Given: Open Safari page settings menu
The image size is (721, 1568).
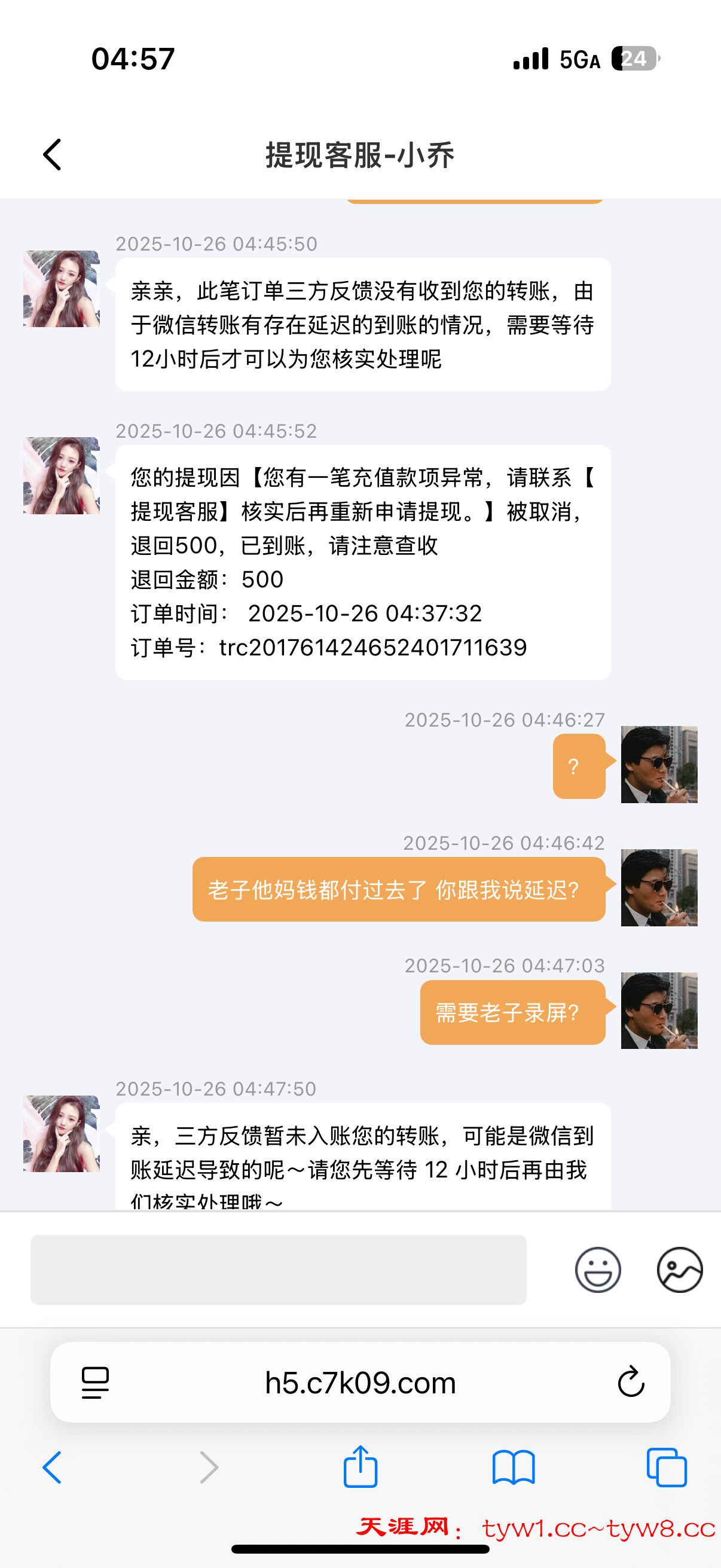Looking at the screenshot, I should pyautogui.click(x=95, y=1383).
